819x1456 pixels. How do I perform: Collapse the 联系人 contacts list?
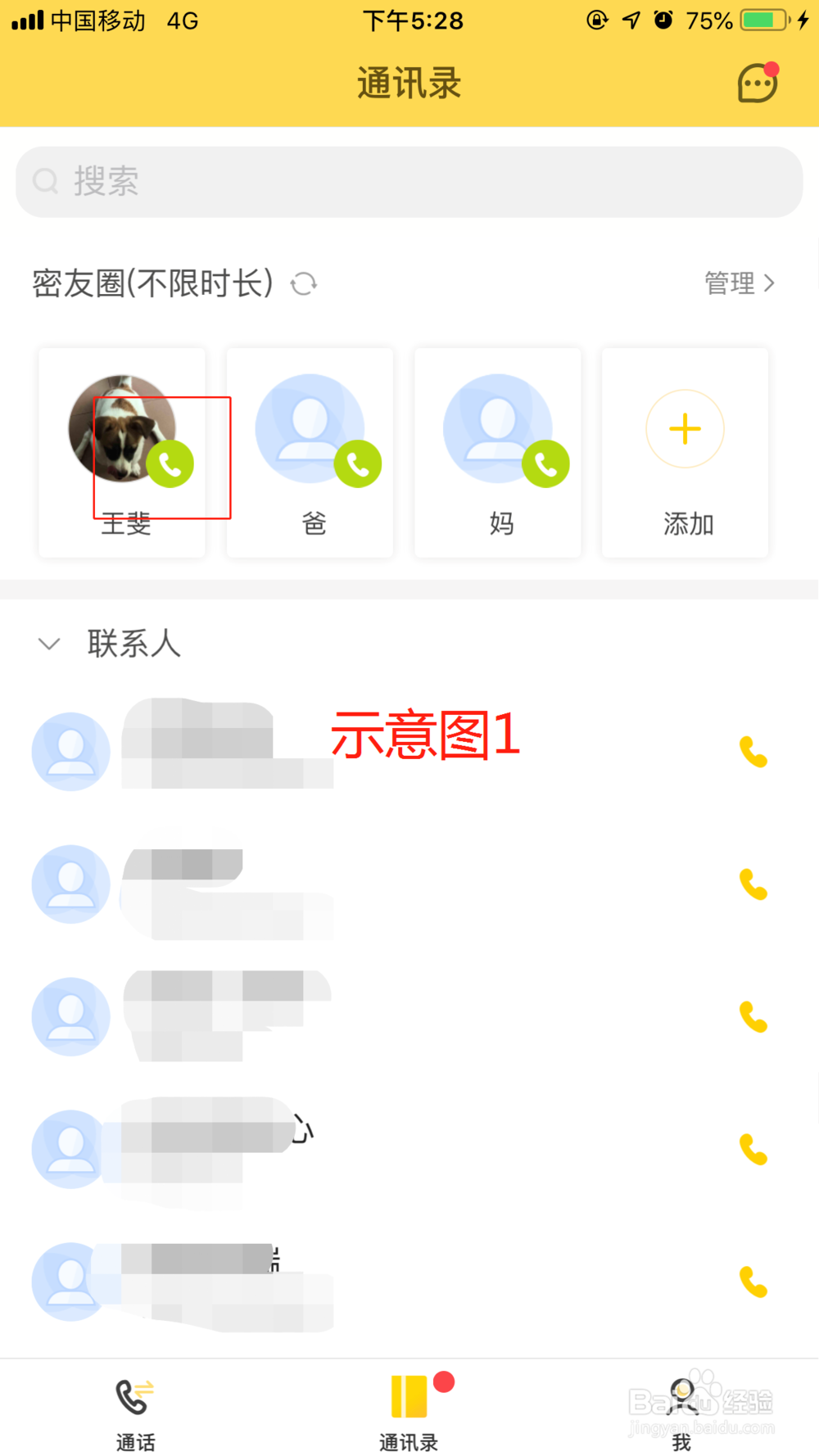click(49, 644)
